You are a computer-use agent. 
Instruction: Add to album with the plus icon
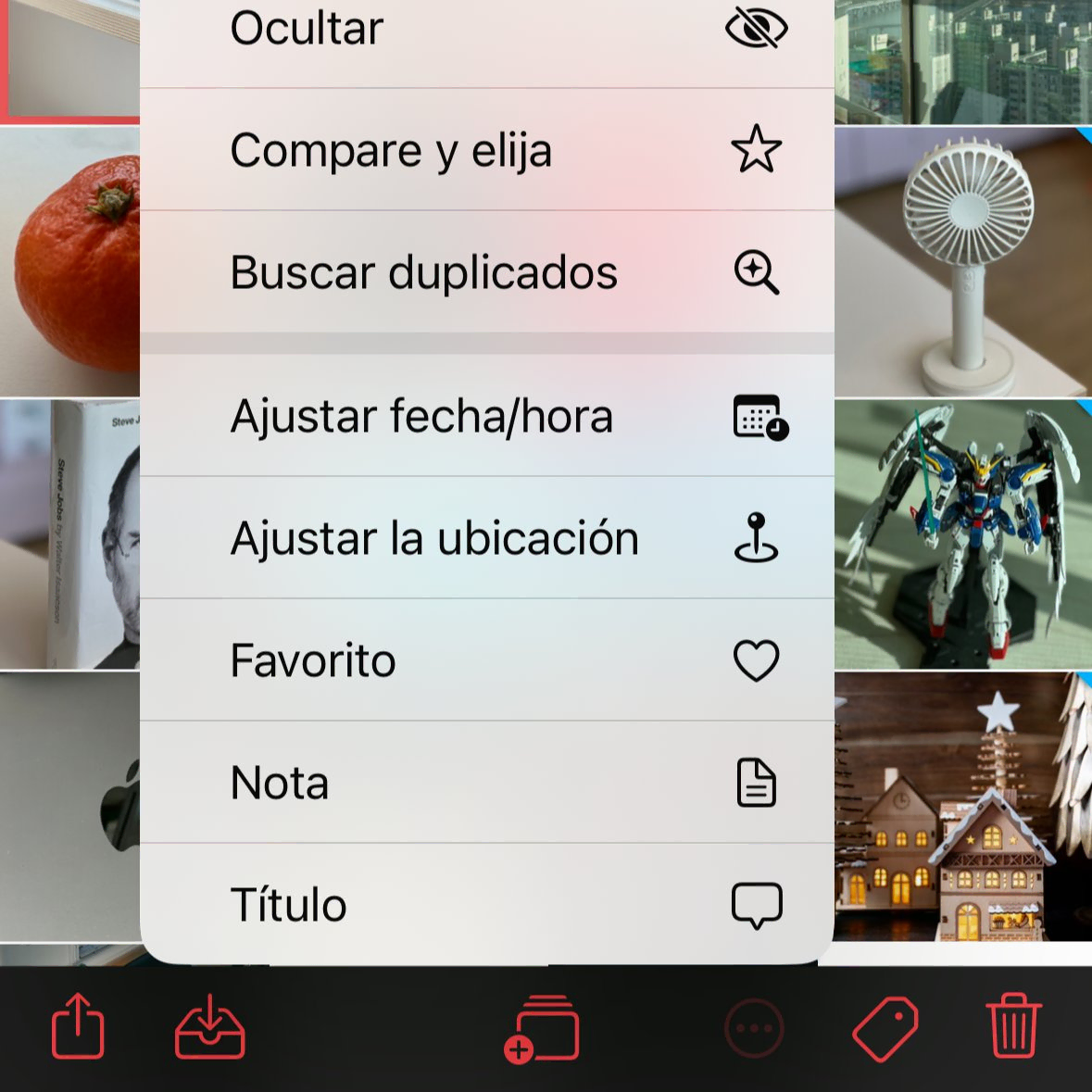543,1028
